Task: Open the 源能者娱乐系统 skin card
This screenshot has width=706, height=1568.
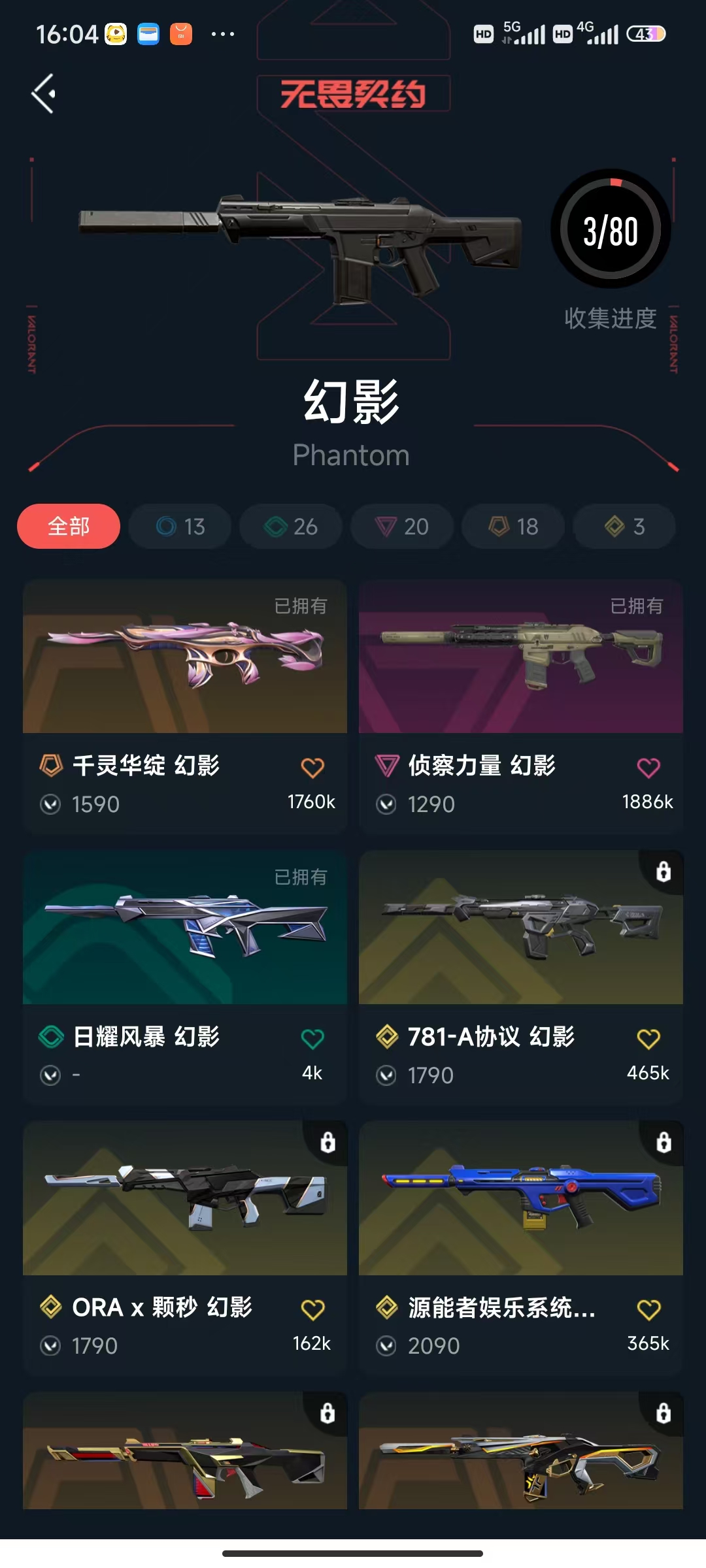Action: [x=521, y=1199]
